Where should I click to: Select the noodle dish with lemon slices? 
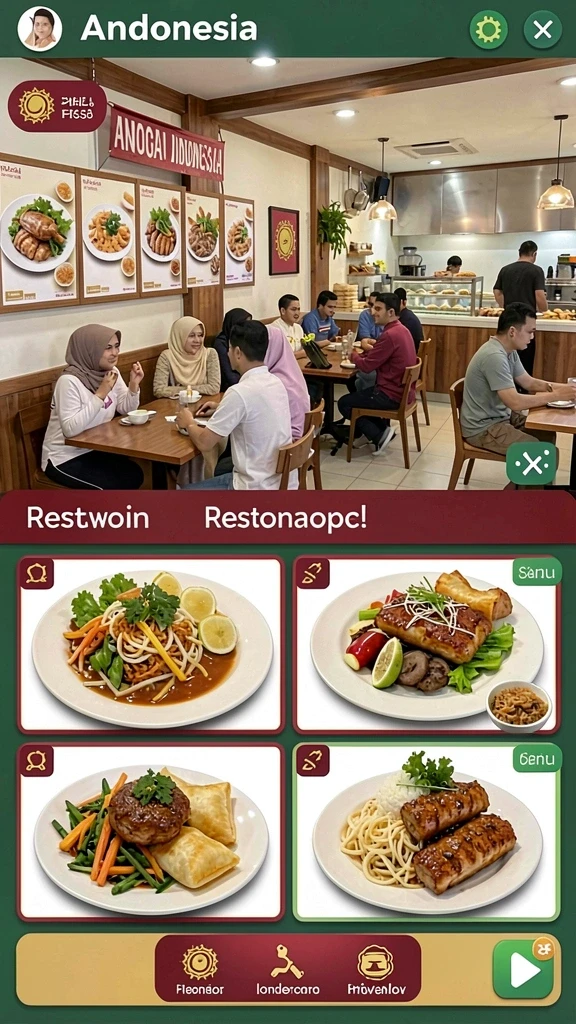click(151, 645)
